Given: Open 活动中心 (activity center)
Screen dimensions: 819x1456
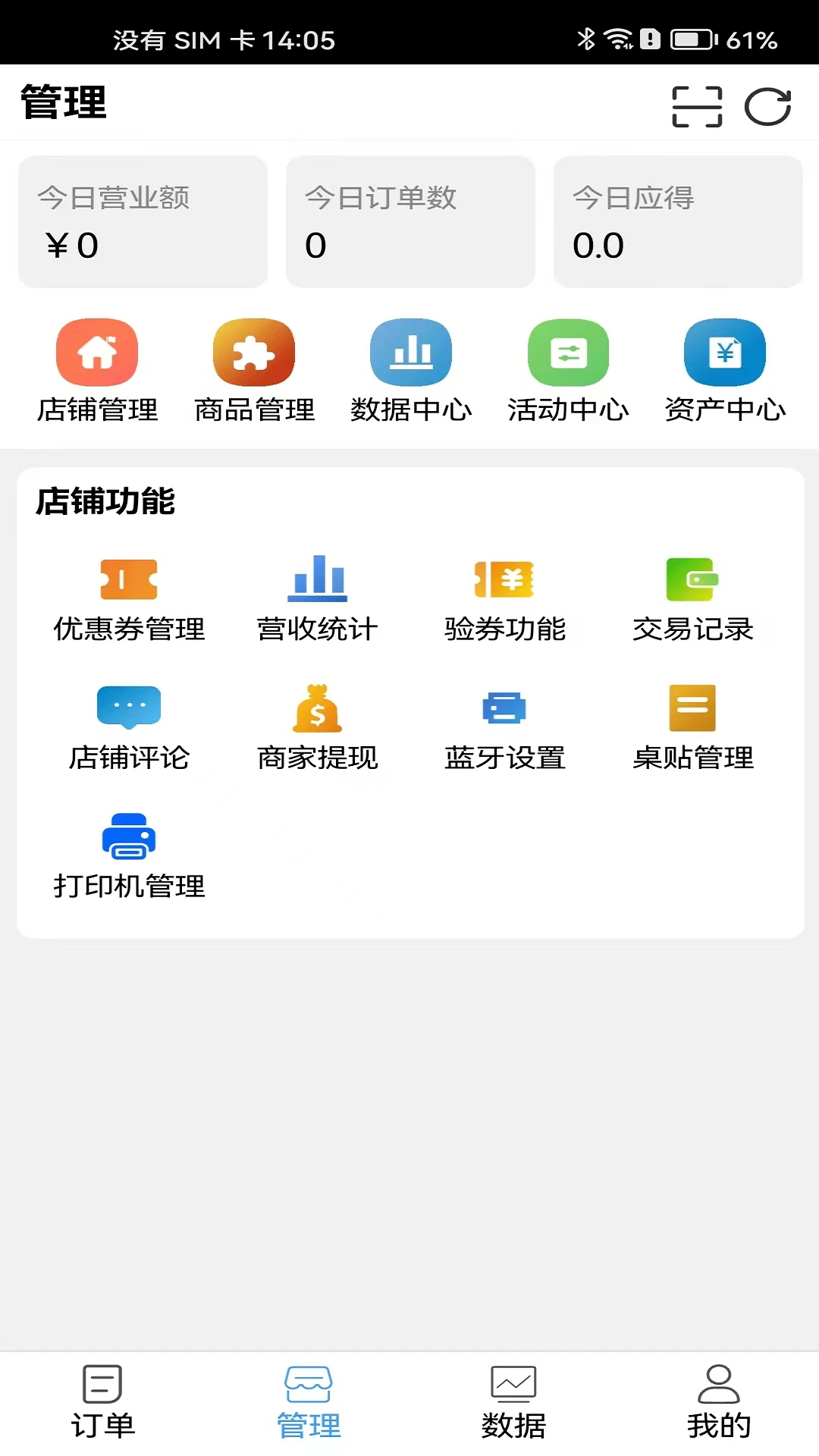Looking at the screenshot, I should click(x=567, y=368).
